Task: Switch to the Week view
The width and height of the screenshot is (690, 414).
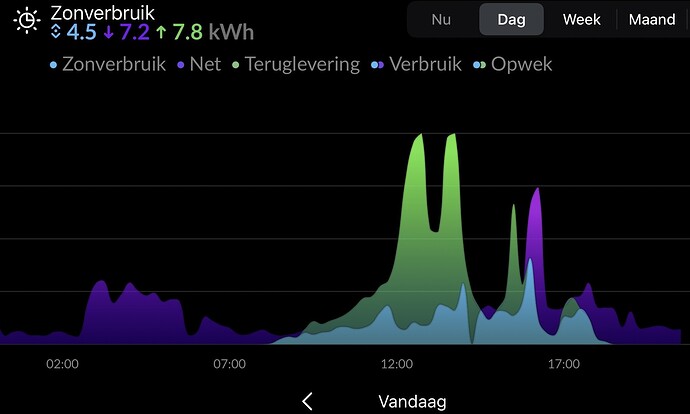Action: (581, 19)
